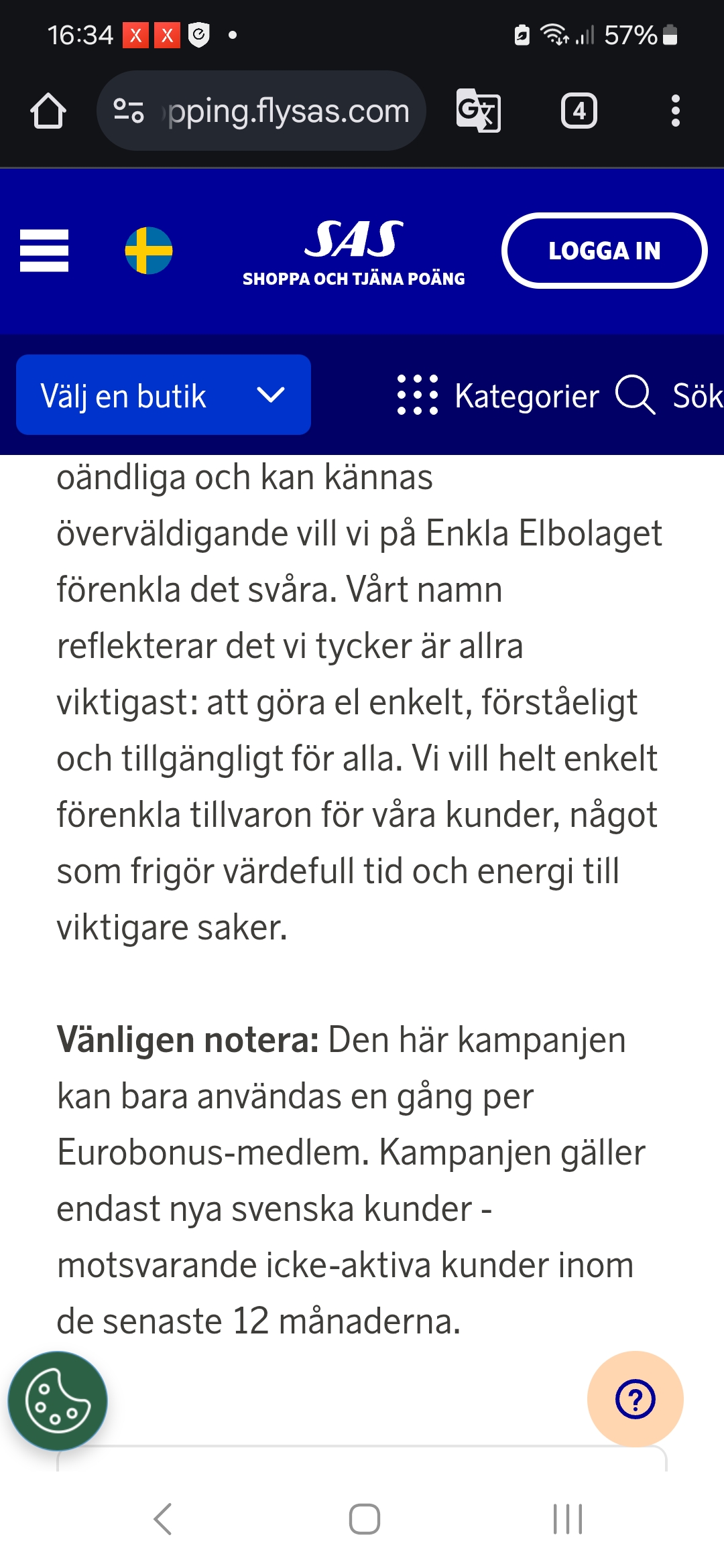Change country via the Swedish flag
This screenshot has width=724, height=1568.
click(x=149, y=251)
